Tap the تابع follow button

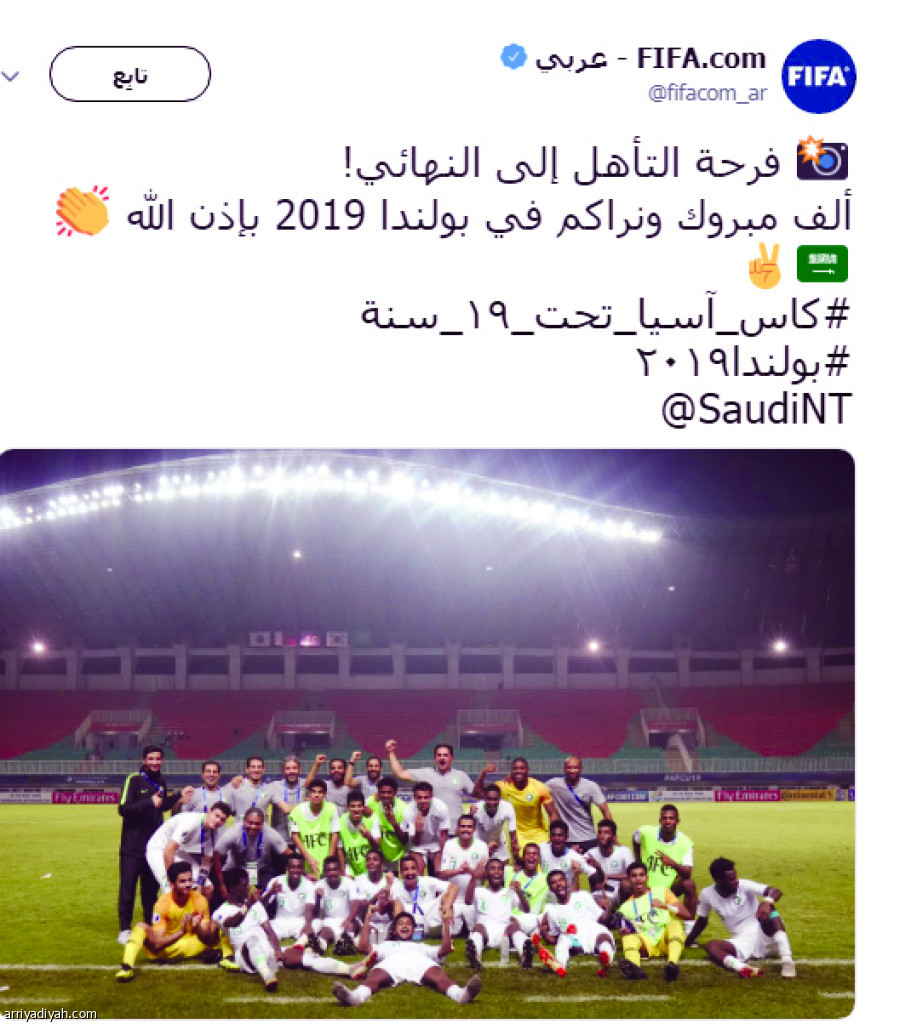(x=130, y=75)
